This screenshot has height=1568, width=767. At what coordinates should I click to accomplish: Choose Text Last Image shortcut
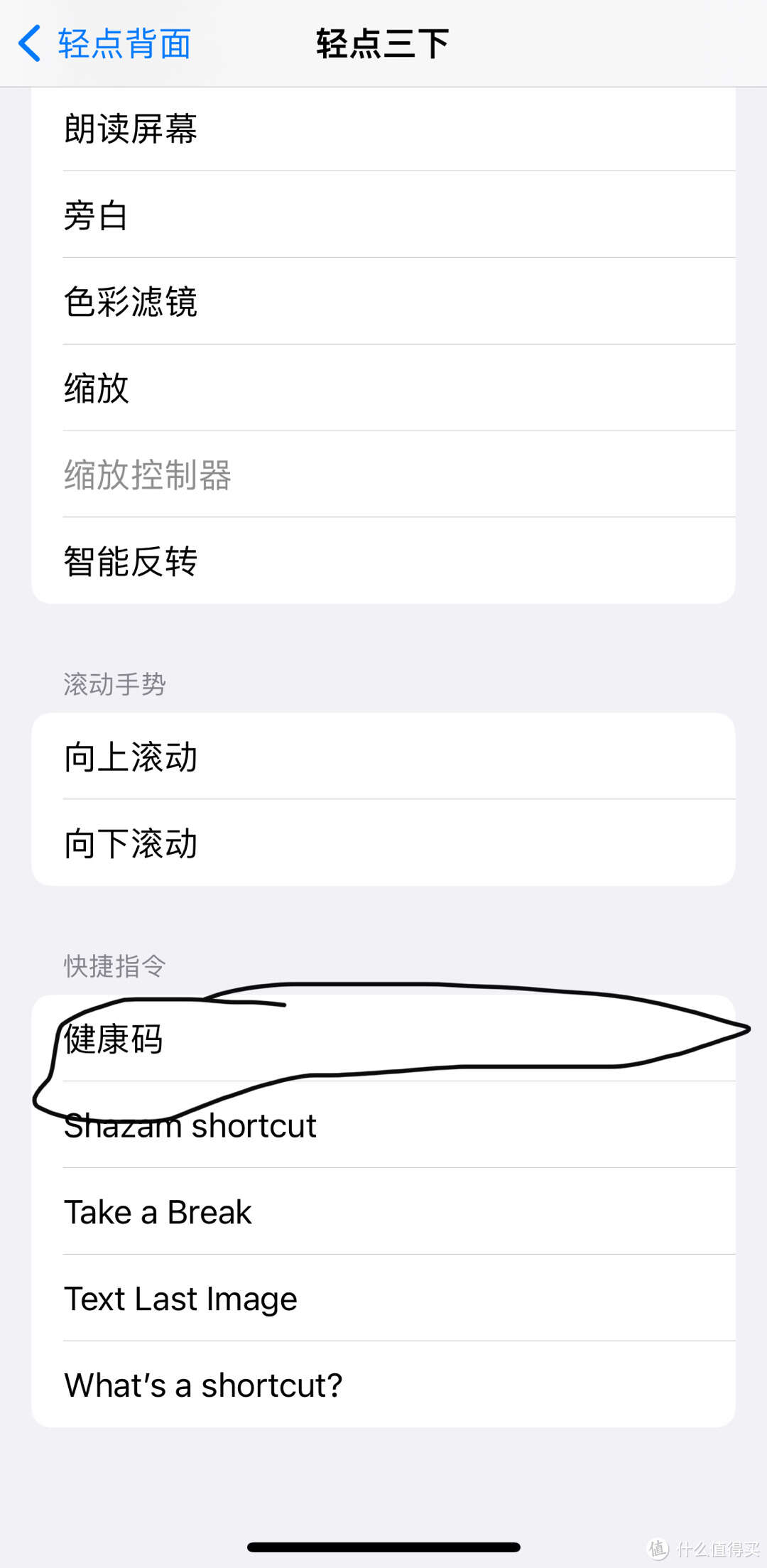(x=383, y=1298)
